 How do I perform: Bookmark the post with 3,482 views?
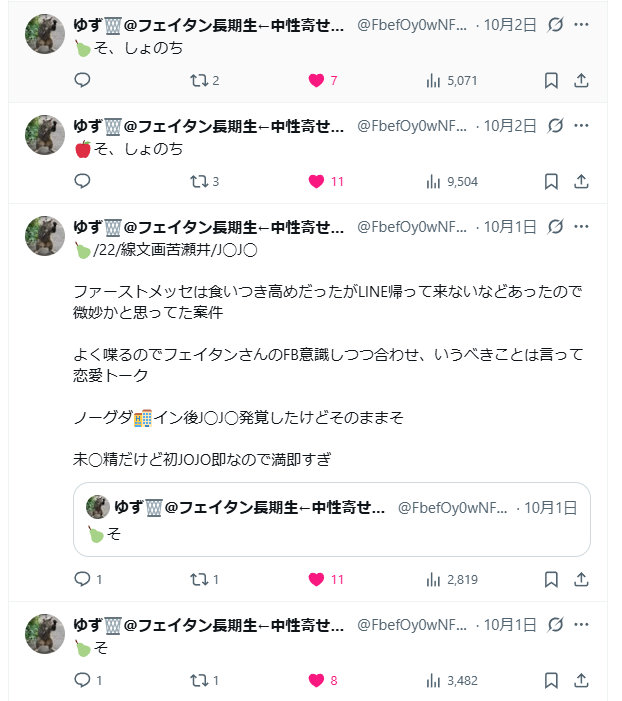tap(551, 680)
